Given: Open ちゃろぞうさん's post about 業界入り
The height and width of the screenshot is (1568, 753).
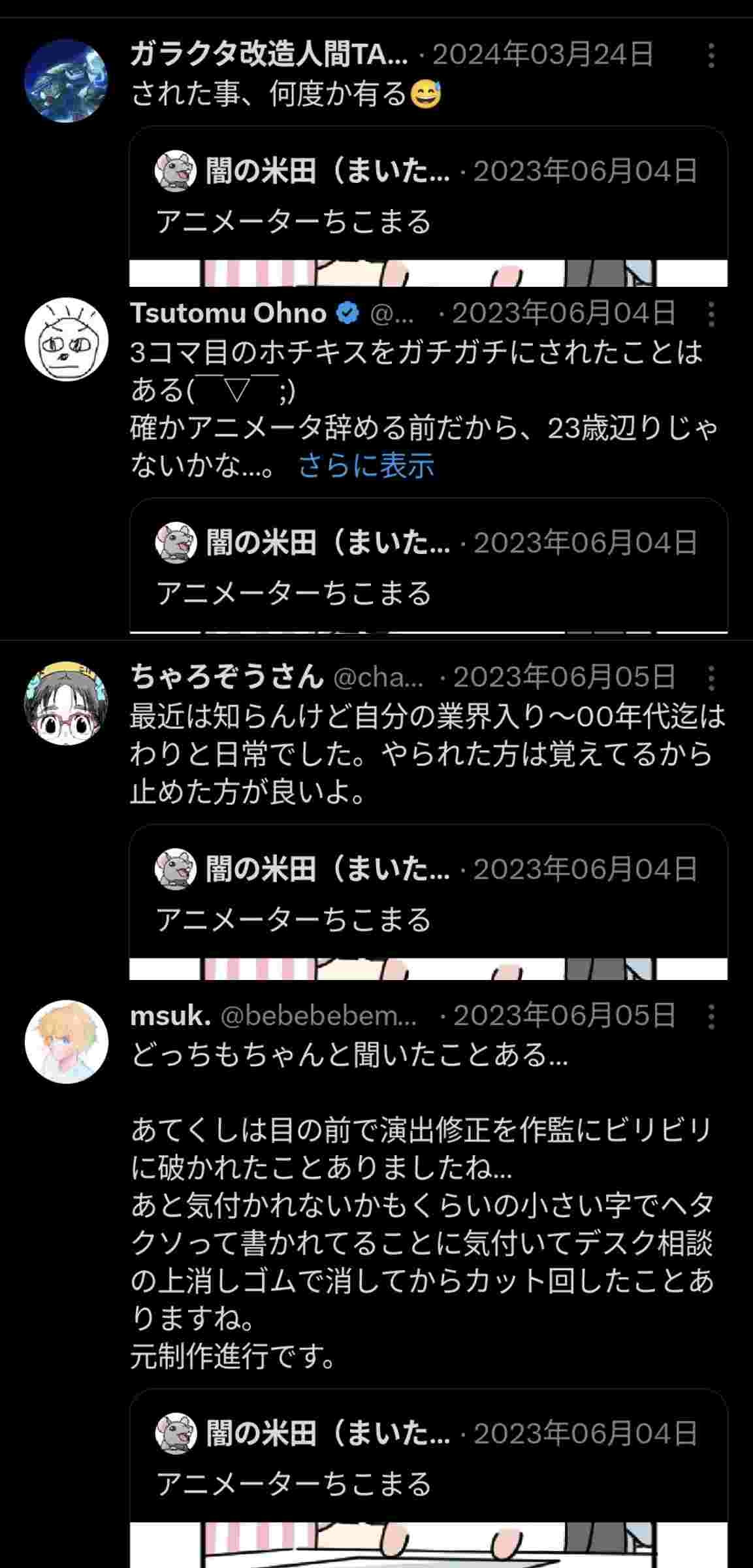Looking at the screenshot, I should pos(427,755).
